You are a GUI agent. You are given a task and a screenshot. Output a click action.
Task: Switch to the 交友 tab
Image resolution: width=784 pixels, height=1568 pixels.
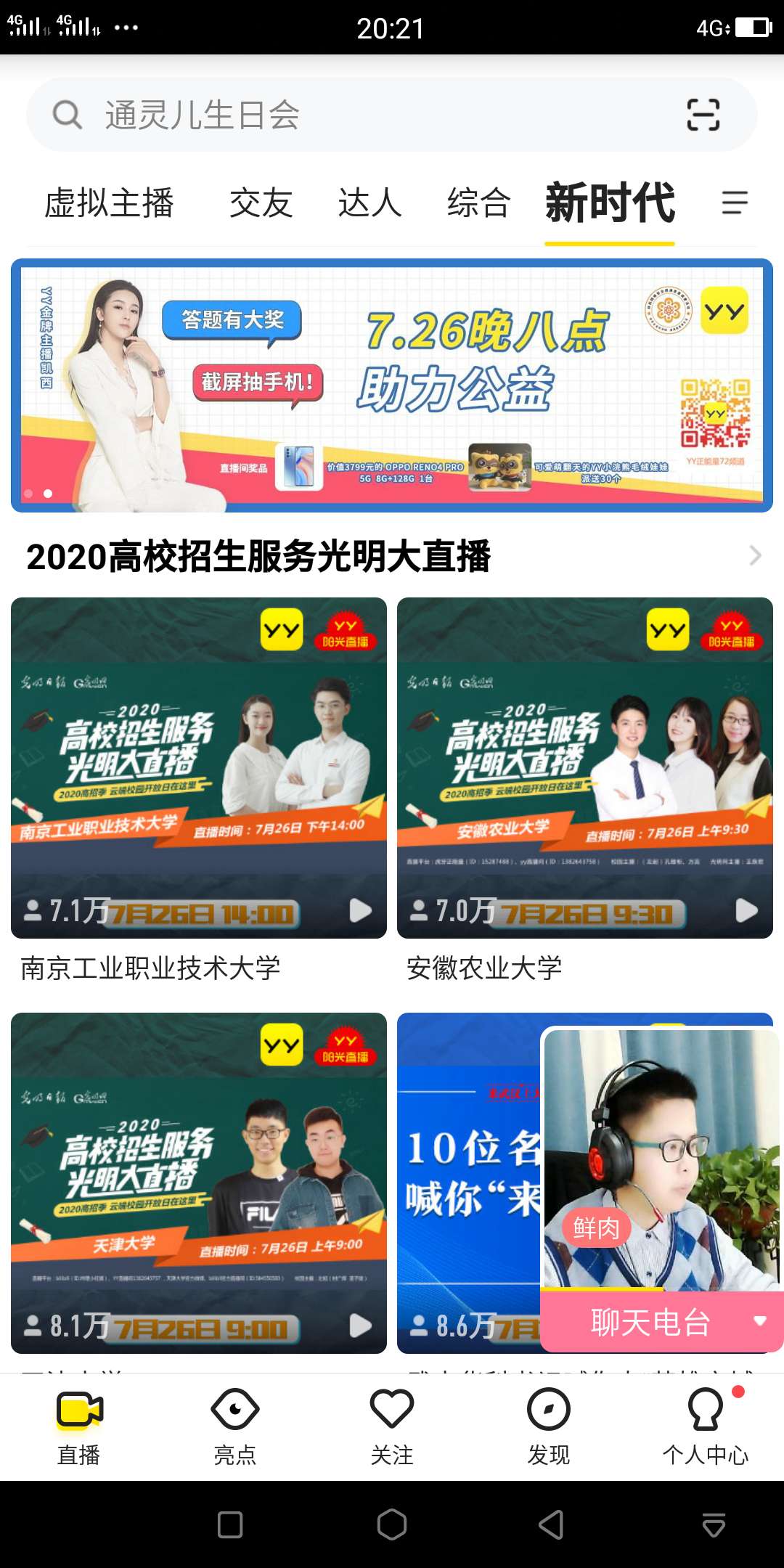261,203
